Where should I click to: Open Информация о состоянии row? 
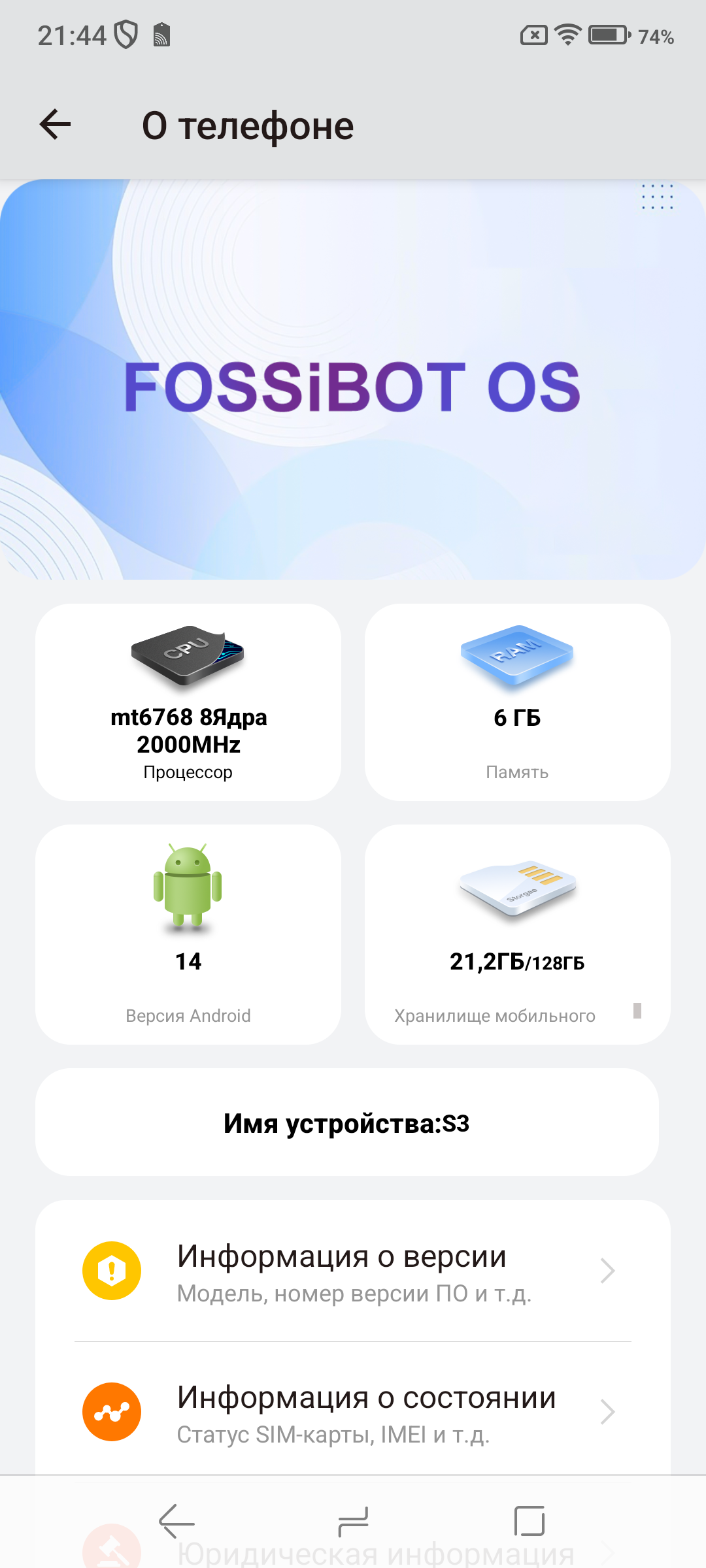coord(353,1413)
